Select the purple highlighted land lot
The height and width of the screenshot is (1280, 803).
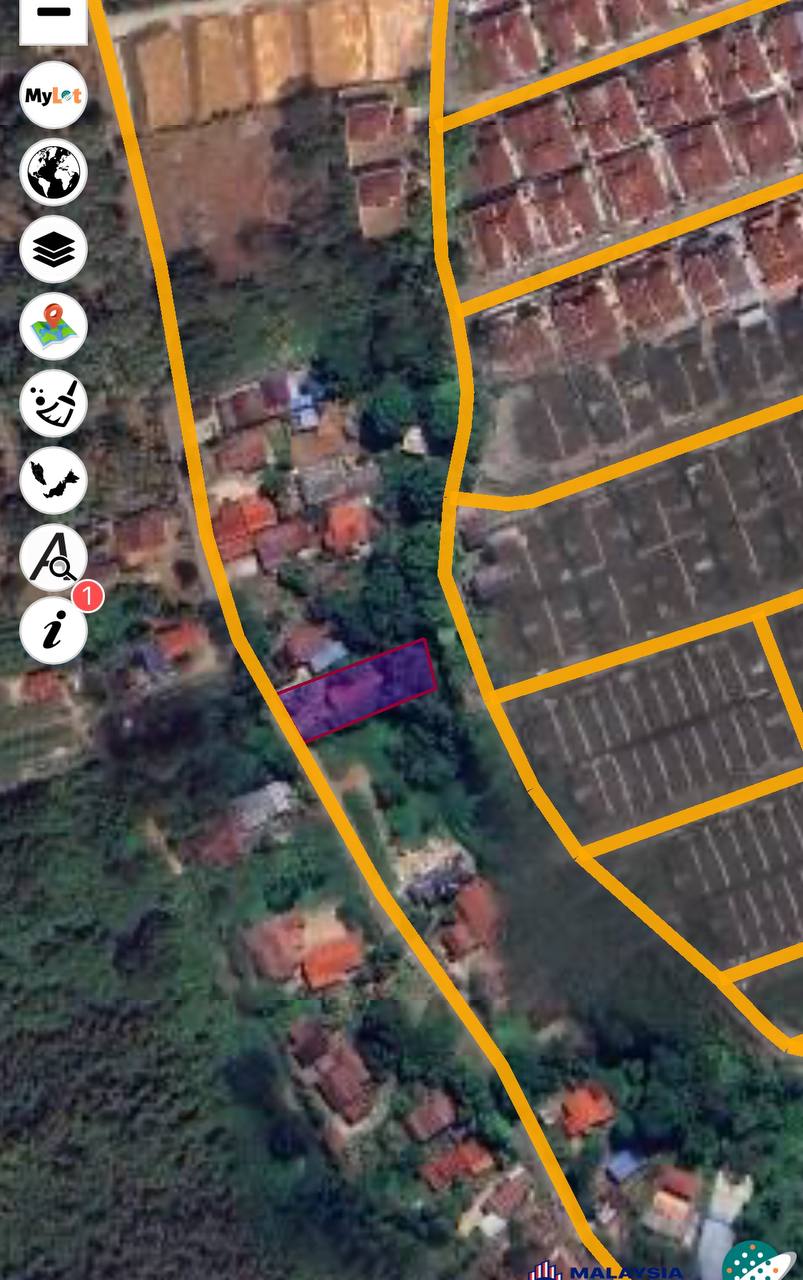358,690
